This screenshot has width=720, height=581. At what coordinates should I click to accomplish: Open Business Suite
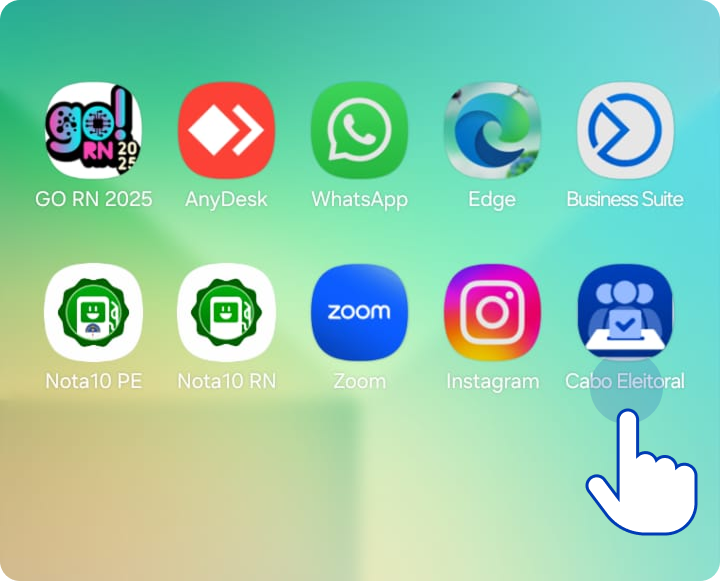625,130
